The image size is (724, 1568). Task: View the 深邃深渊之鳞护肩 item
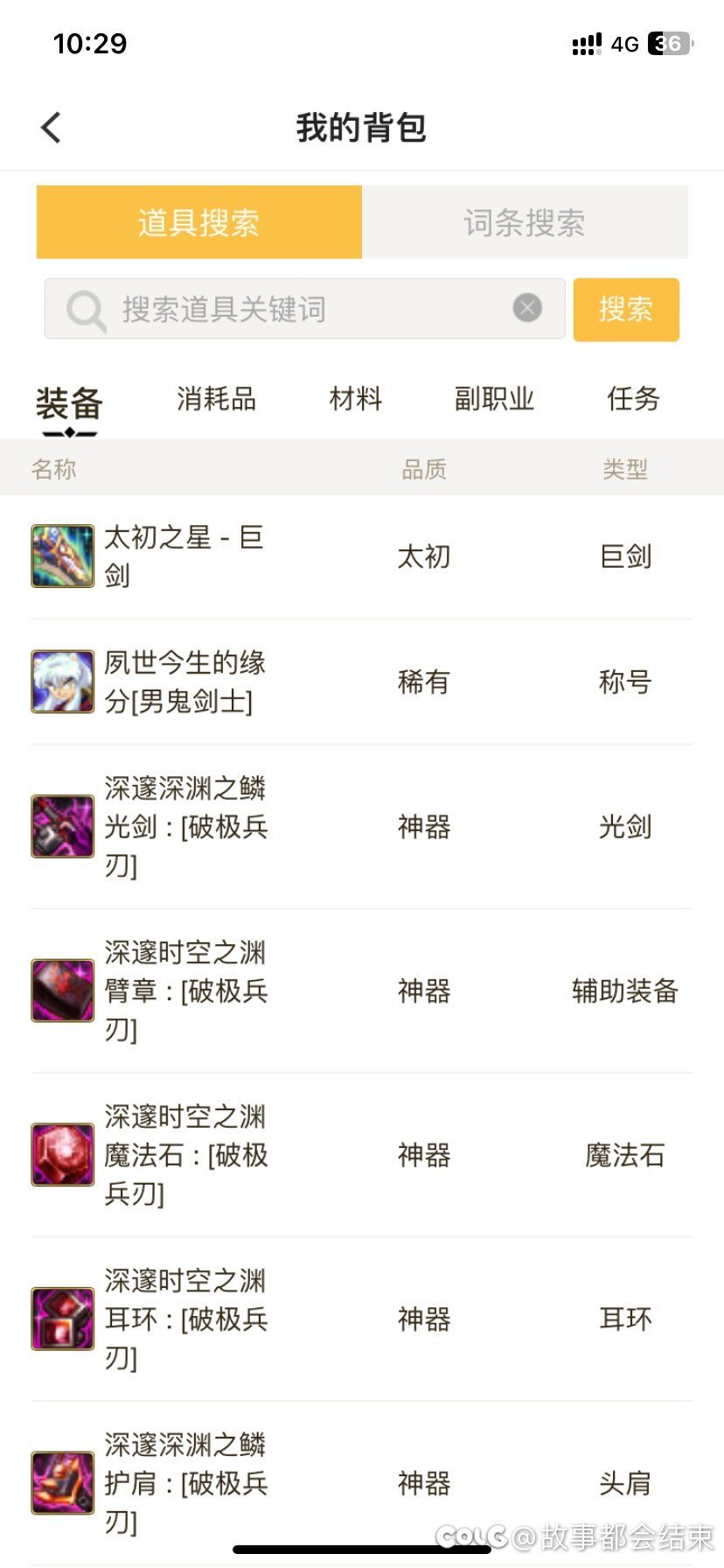pyautogui.click(x=362, y=1483)
